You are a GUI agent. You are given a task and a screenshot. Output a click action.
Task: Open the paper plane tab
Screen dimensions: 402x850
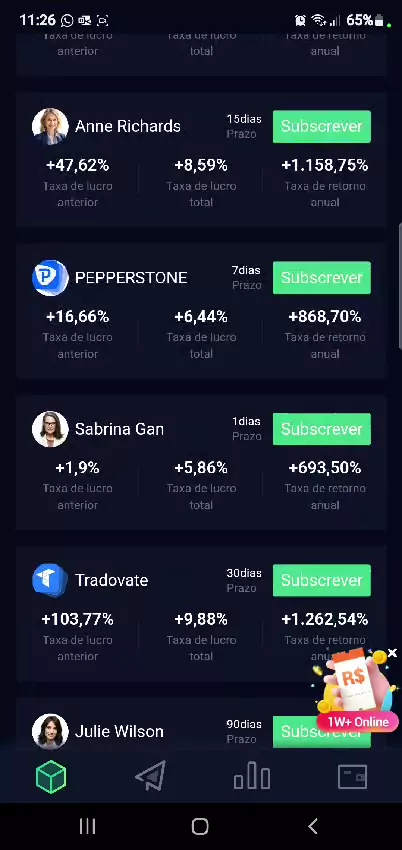pos(151,777)
